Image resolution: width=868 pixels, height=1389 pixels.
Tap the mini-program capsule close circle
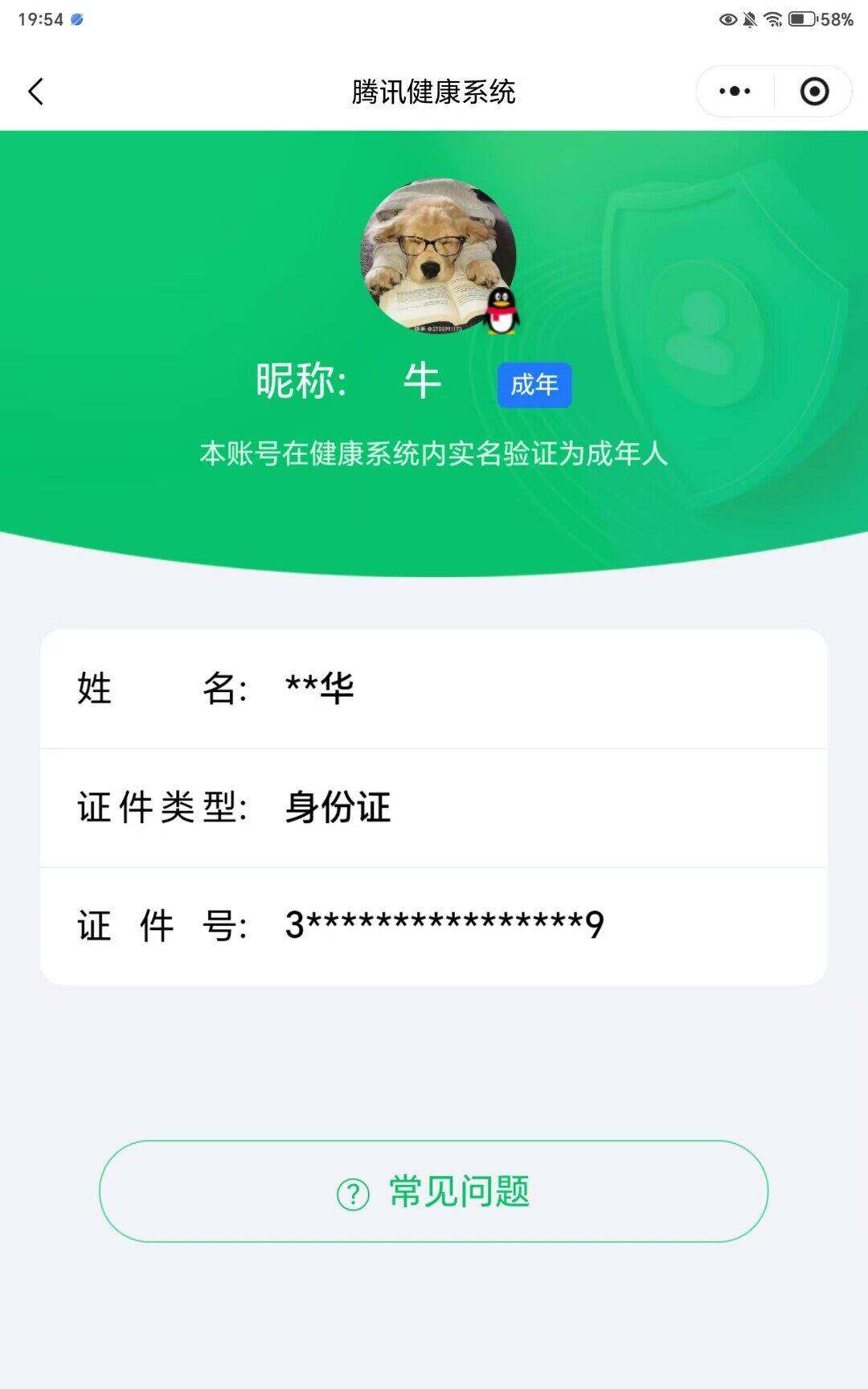click(813, 92)
